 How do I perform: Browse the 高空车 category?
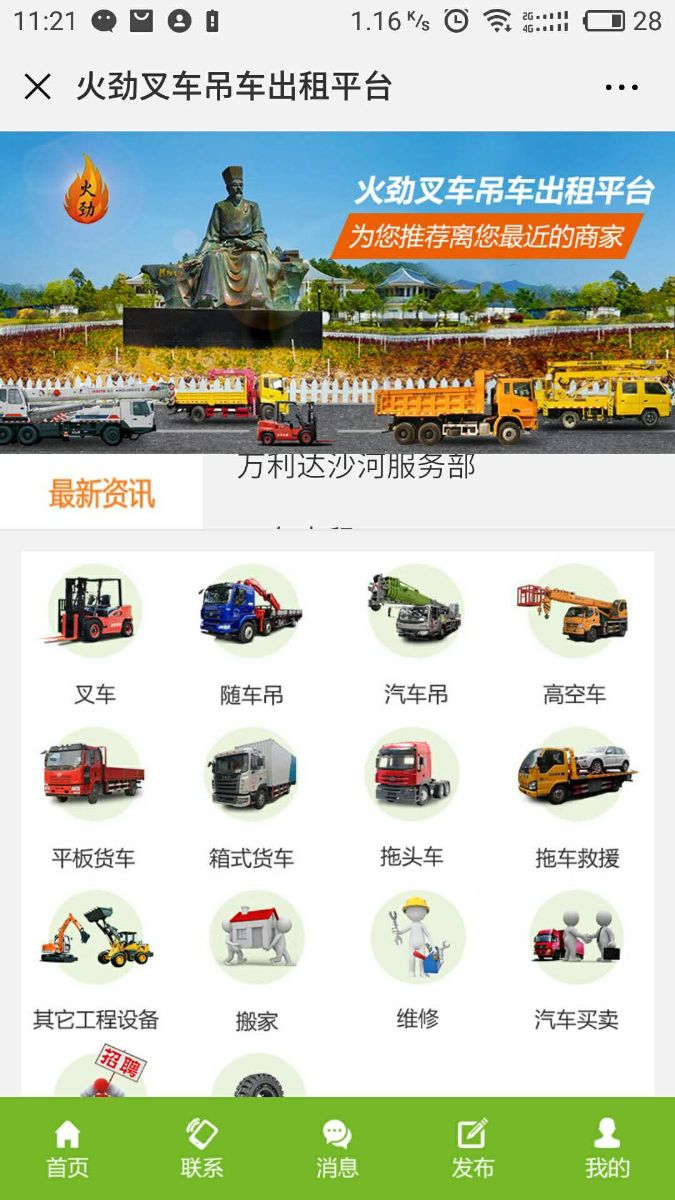(x=574, y=632)
